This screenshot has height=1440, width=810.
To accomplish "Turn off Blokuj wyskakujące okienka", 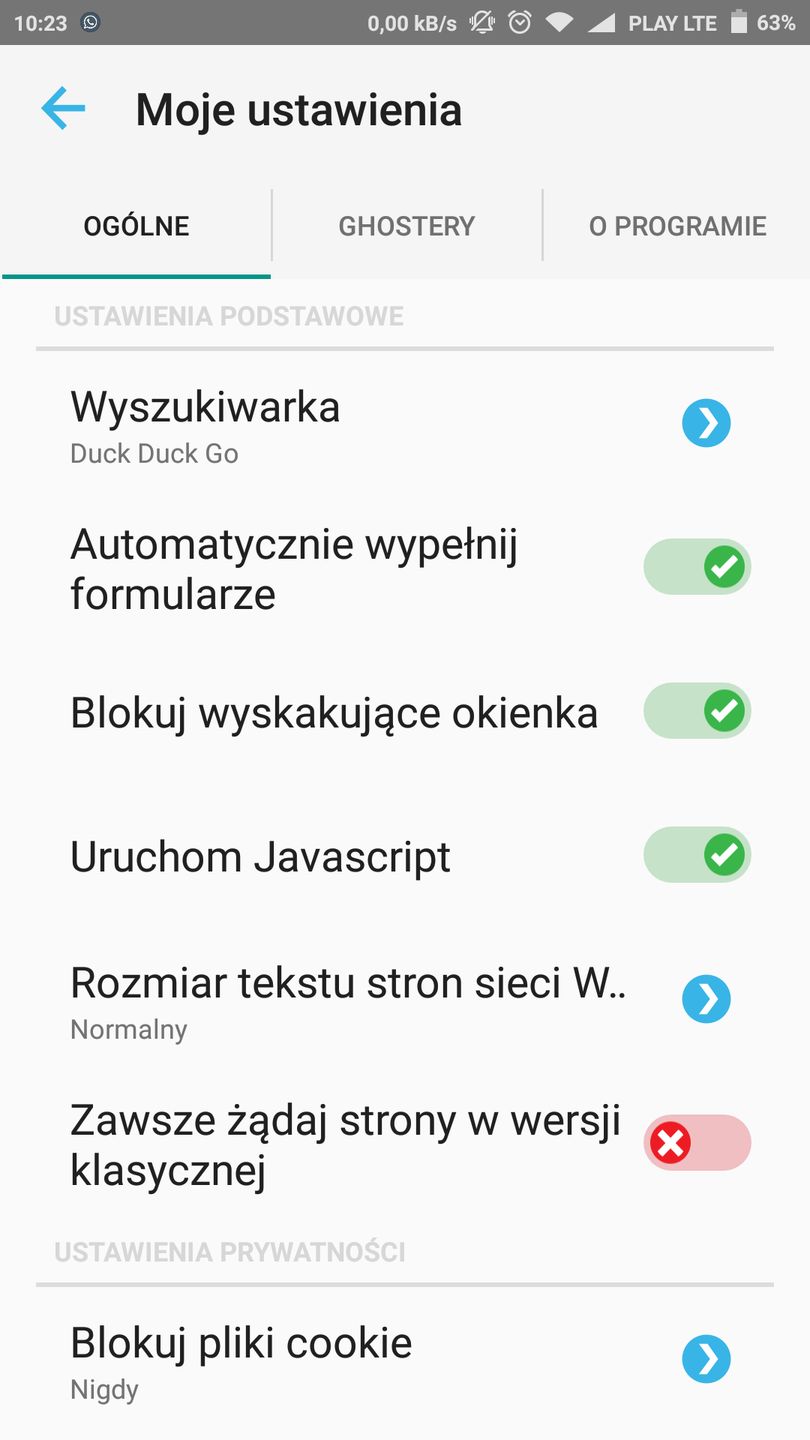I will tap(697, 711).
